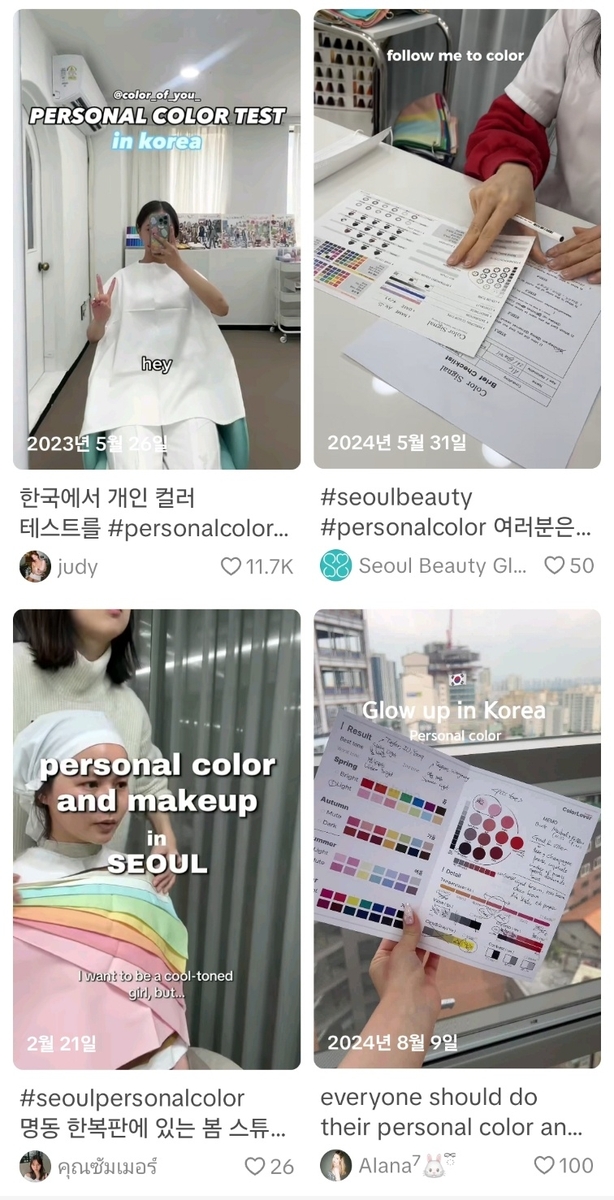Viewport: 614px width, 1200px height.
Task: Visit คุณซัมเมอร์'s profile
Action: (x=90, y=1166)
